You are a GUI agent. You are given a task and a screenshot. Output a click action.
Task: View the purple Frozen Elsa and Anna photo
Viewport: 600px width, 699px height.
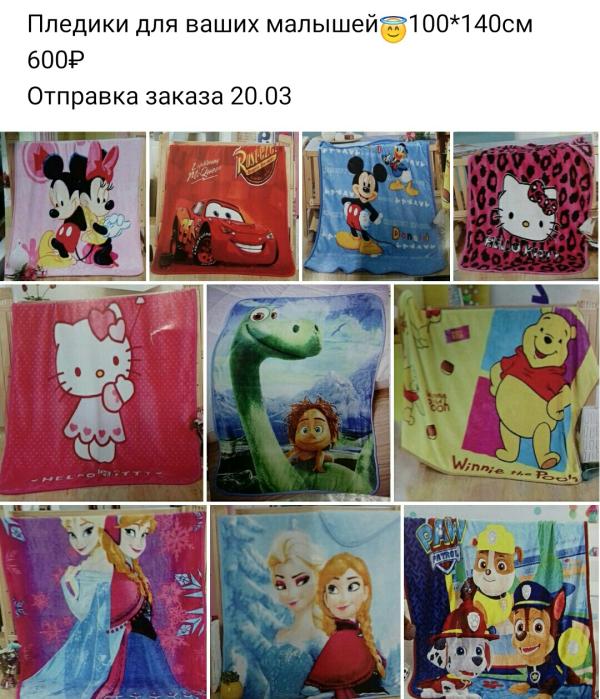pyautogui.click(x=103, y=602)
